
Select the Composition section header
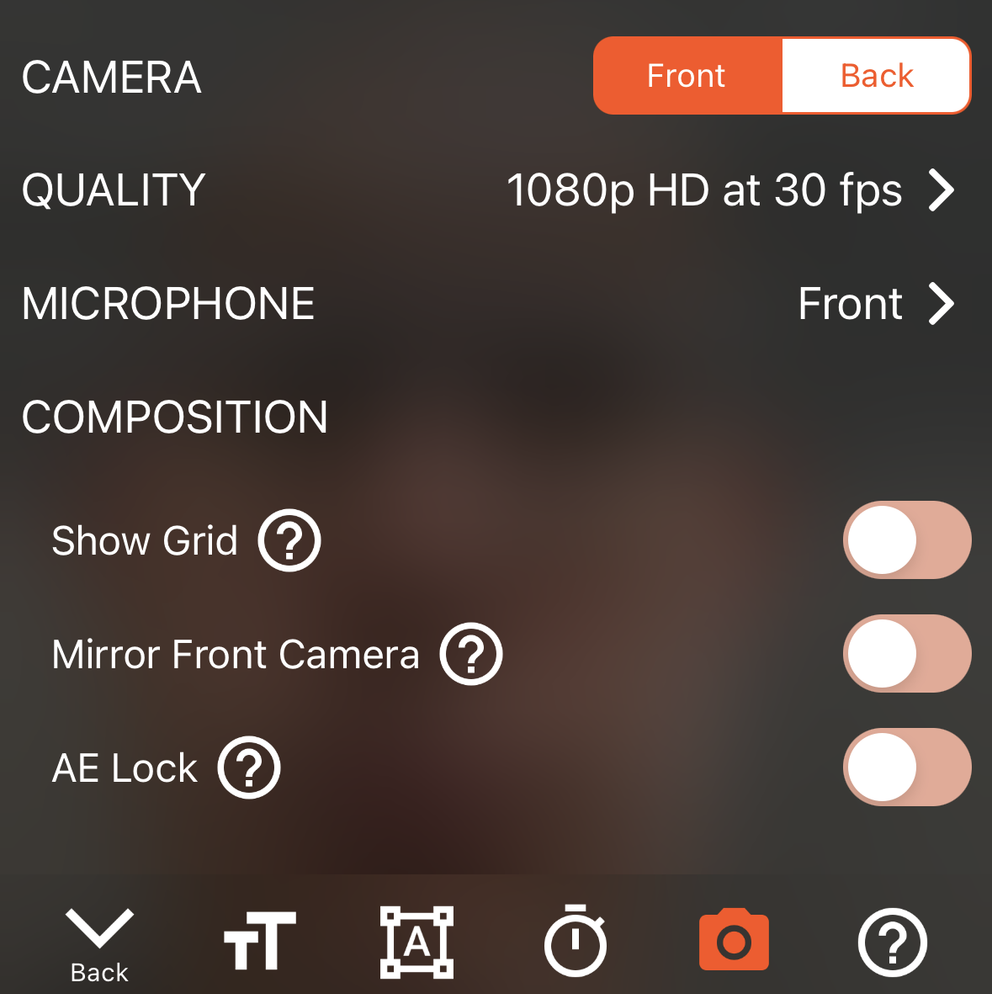(174, 417)
